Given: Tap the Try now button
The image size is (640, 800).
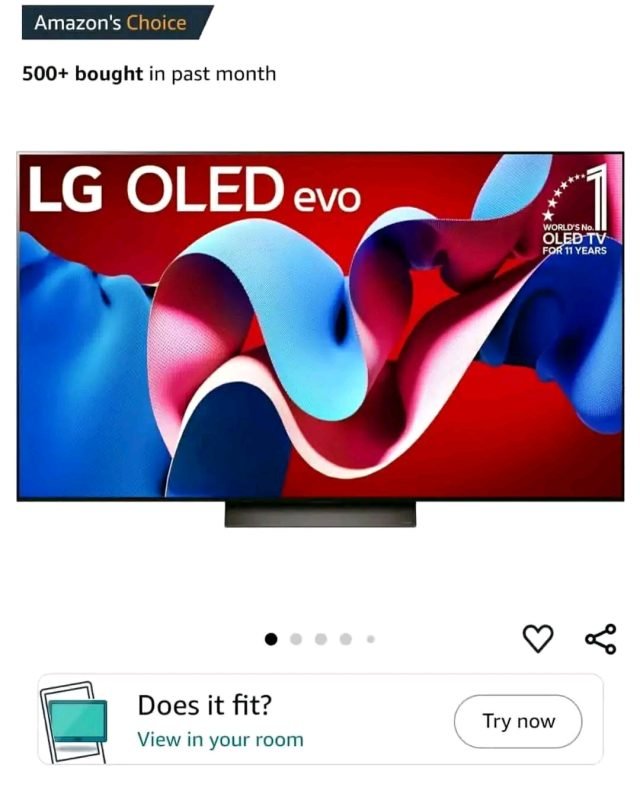Looking at the screenshot, I should [518, 721].
